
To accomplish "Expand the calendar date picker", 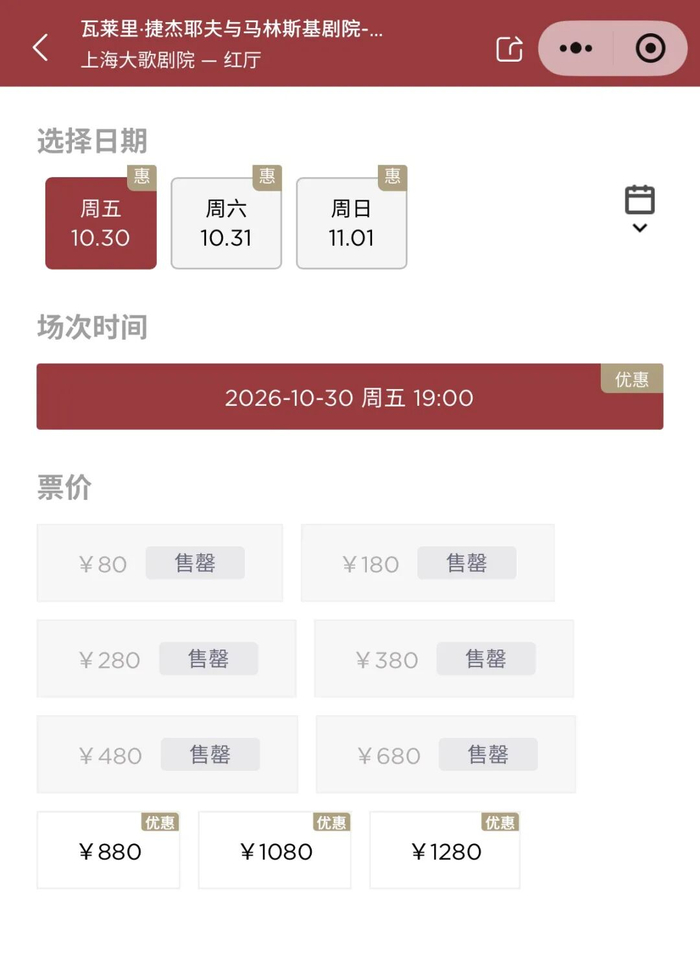I will click(x=640, y=209).
